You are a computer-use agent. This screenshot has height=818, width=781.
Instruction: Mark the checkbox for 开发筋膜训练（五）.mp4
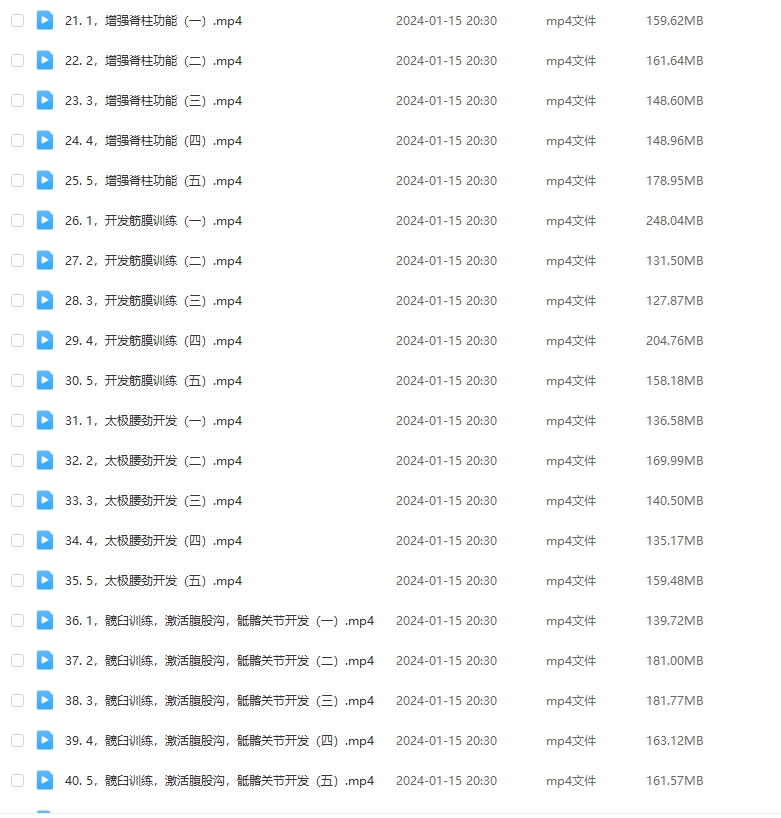click(18, 381)
